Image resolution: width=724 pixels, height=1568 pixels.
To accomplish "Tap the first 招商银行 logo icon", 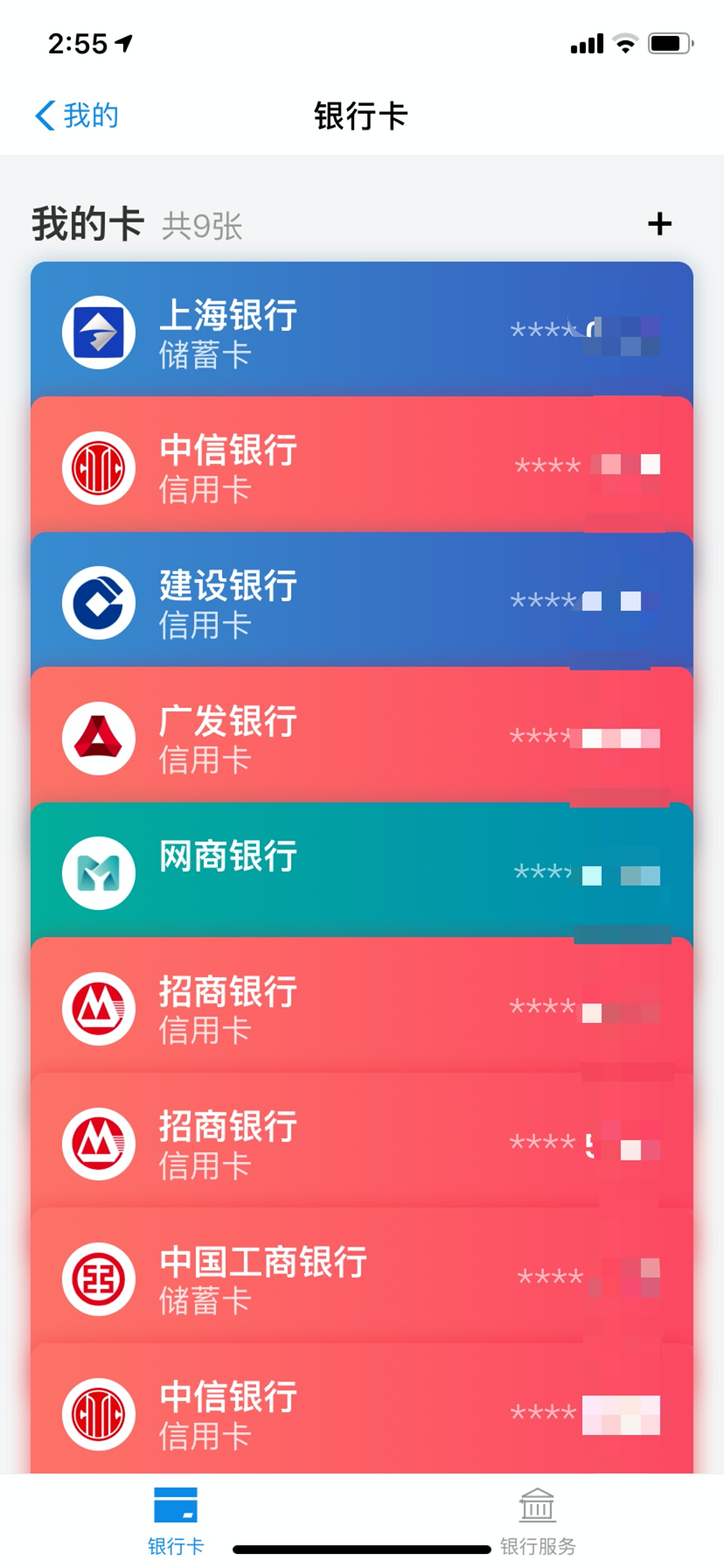I will [x=98, y=1008].
